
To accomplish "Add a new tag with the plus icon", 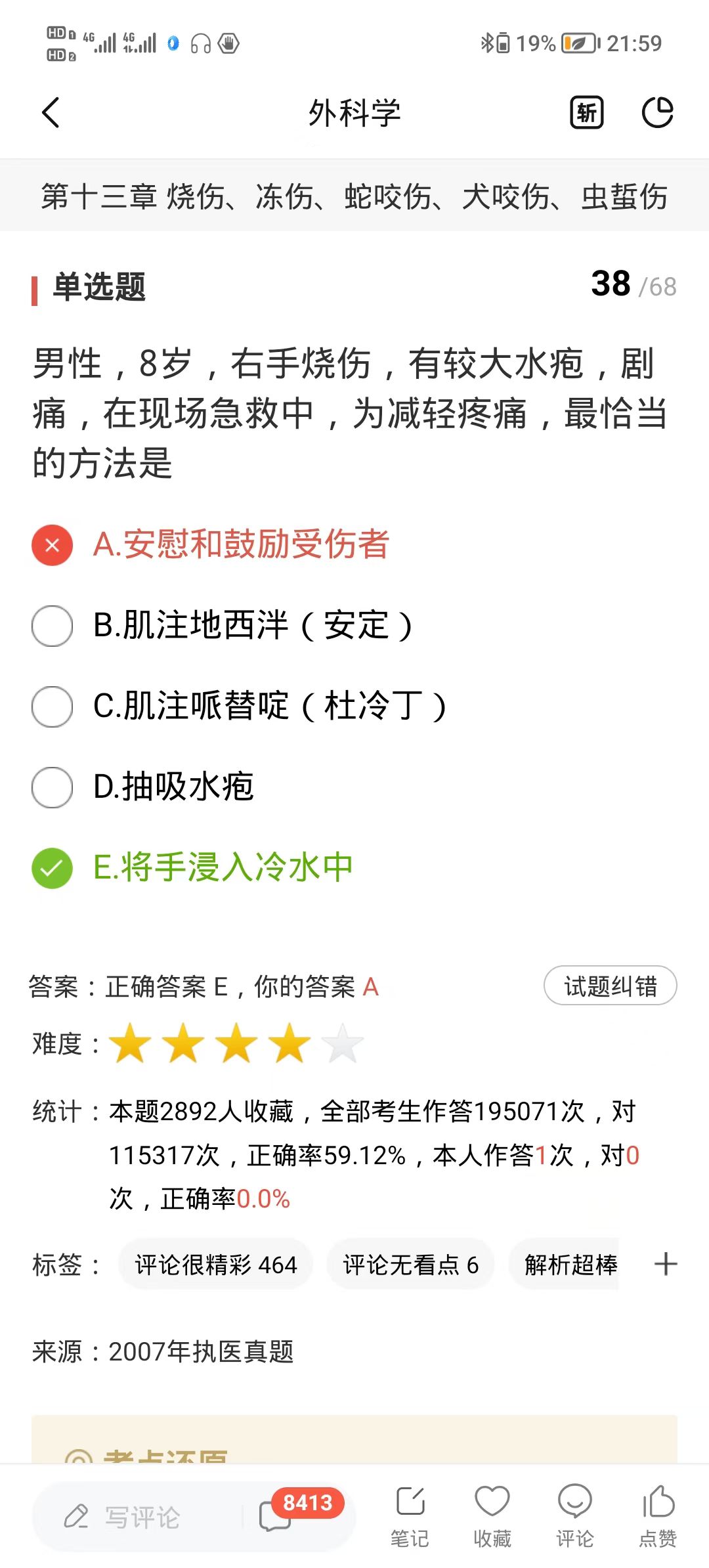I will 666,1265.
